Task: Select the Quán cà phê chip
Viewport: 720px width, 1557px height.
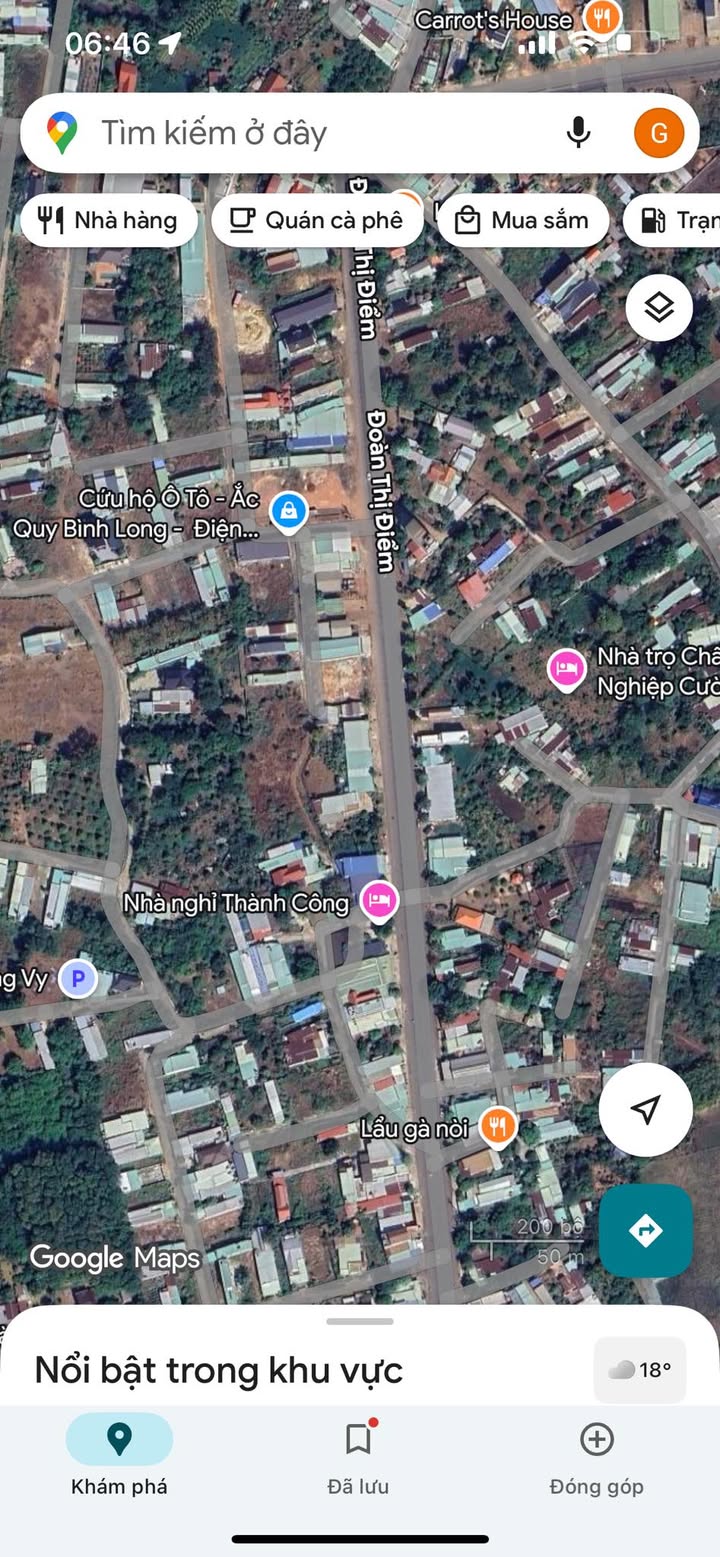Action: point(317,221)
